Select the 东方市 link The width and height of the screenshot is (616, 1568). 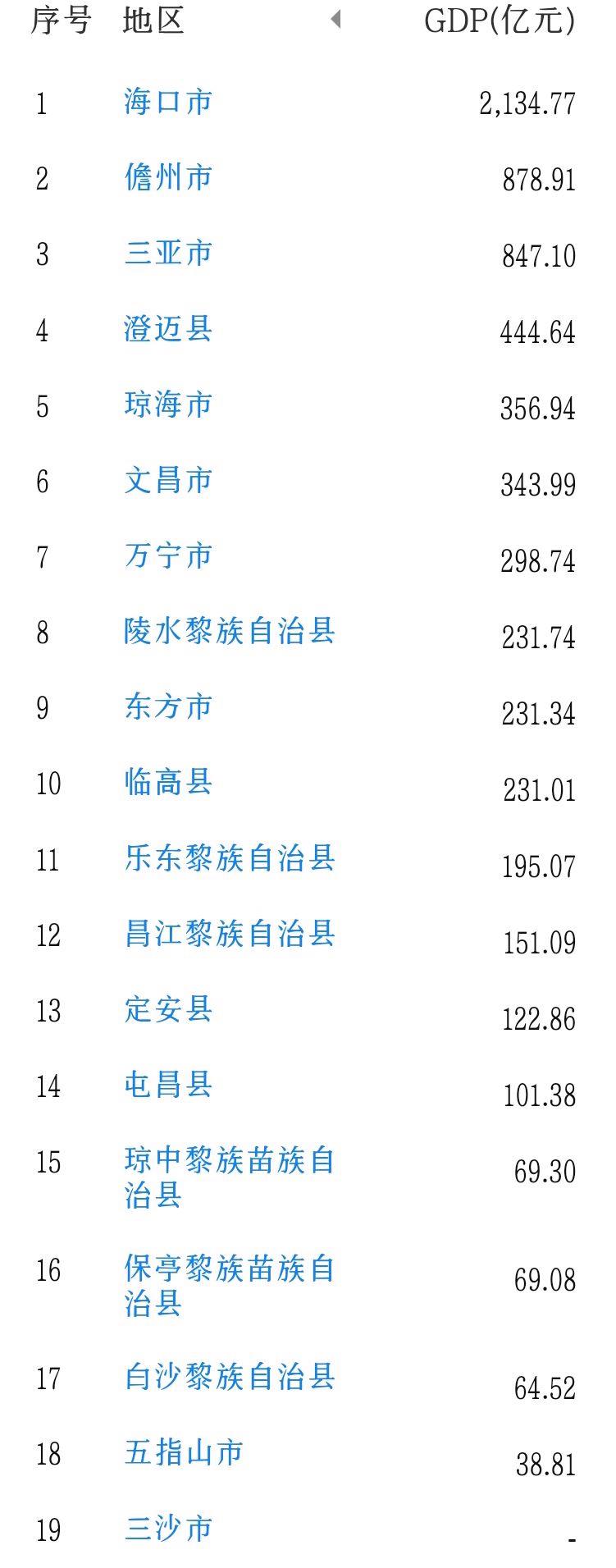click(x=168, y=707)
